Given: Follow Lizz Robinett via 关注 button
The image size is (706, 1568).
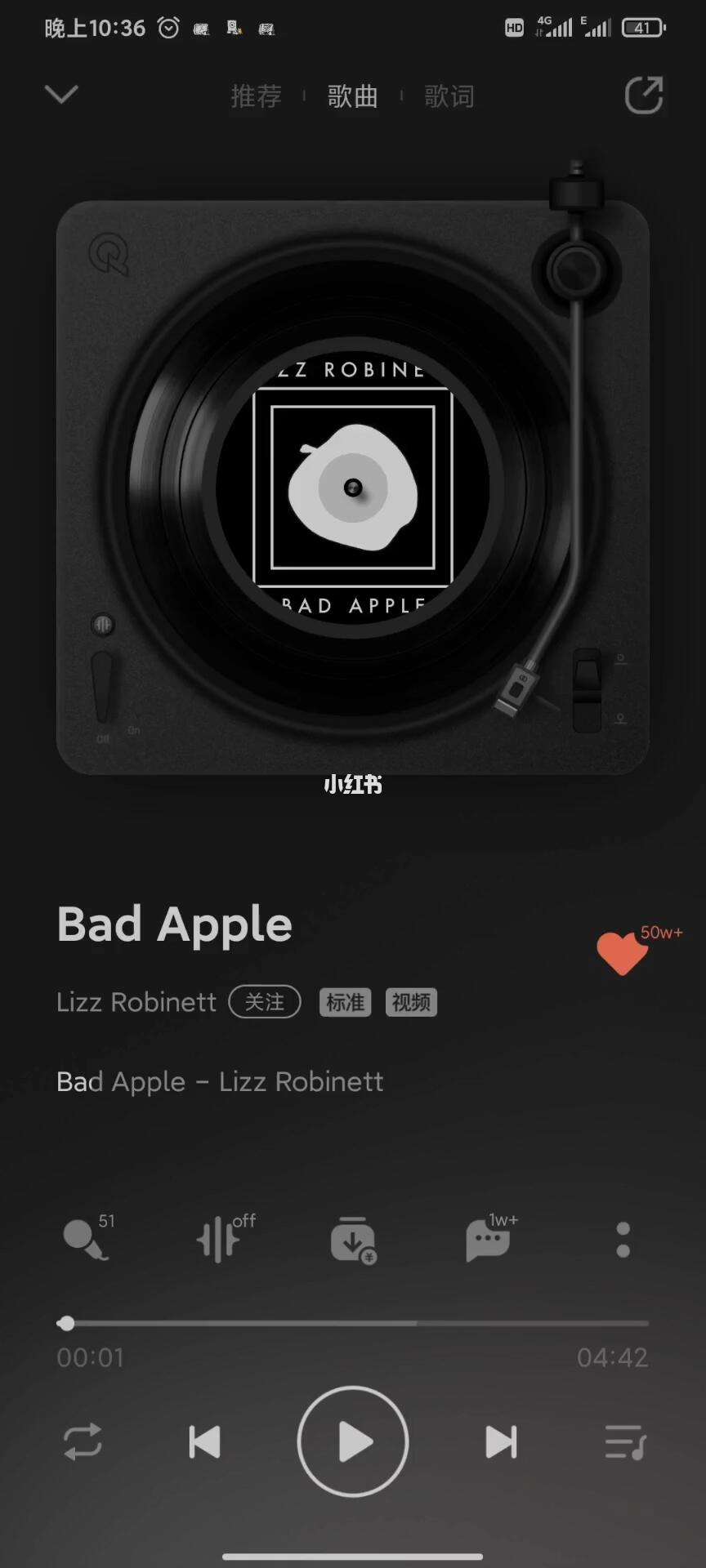Looking at the screenshot, I should pos(265,1001).
